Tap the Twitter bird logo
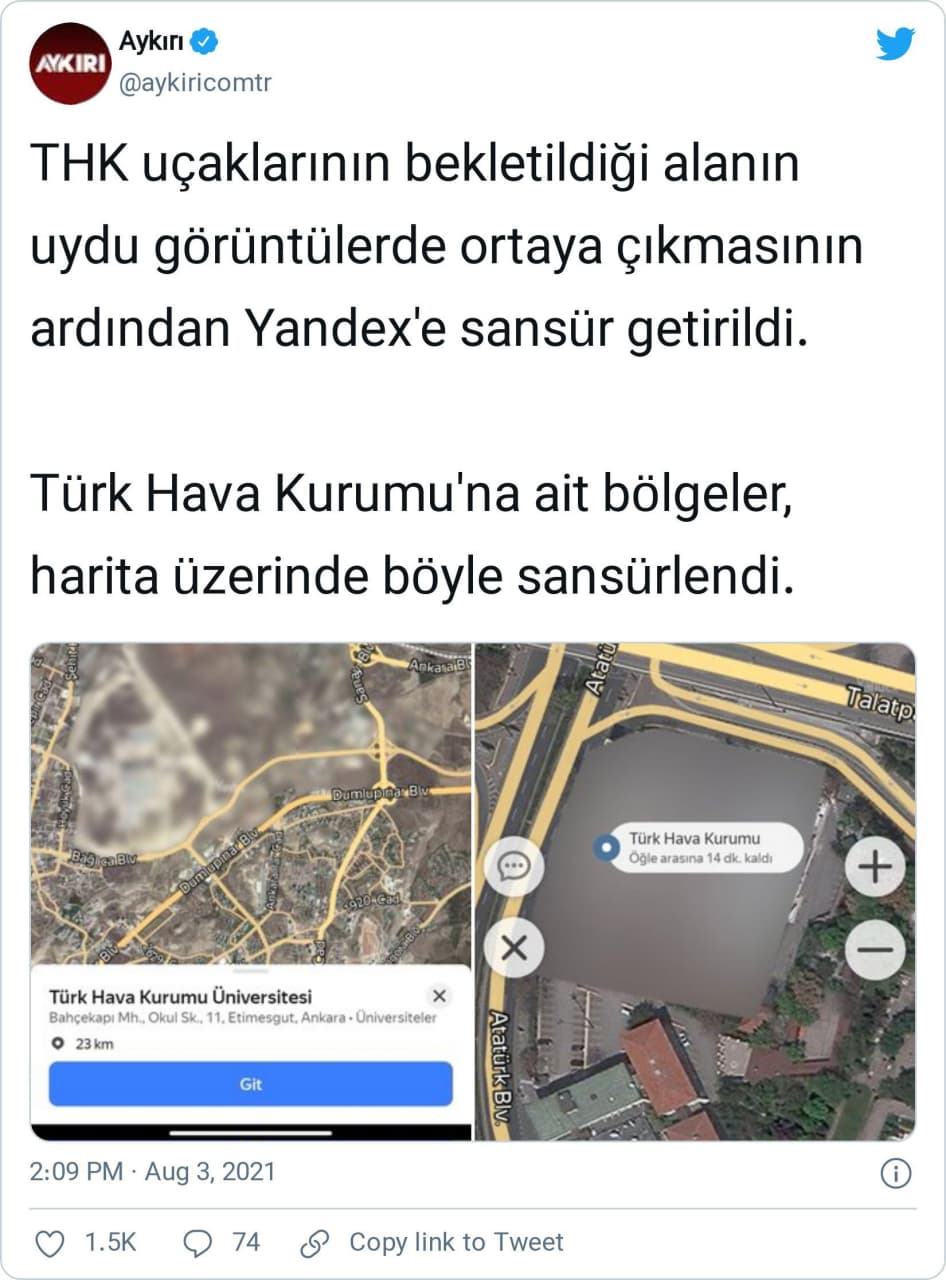The height and width of the screenshot is (1280, 946). tap(895, 44)
